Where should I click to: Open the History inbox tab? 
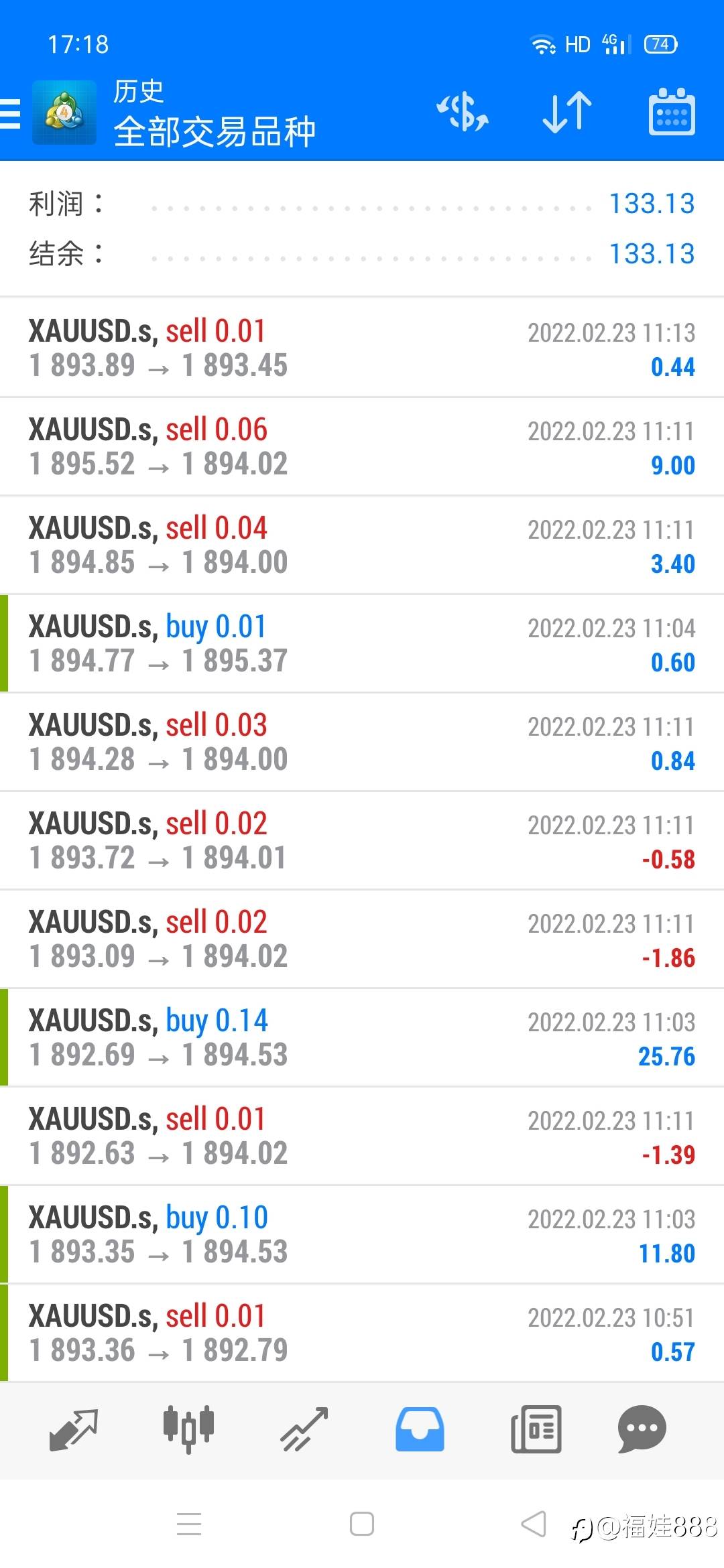pos(420,1429)
